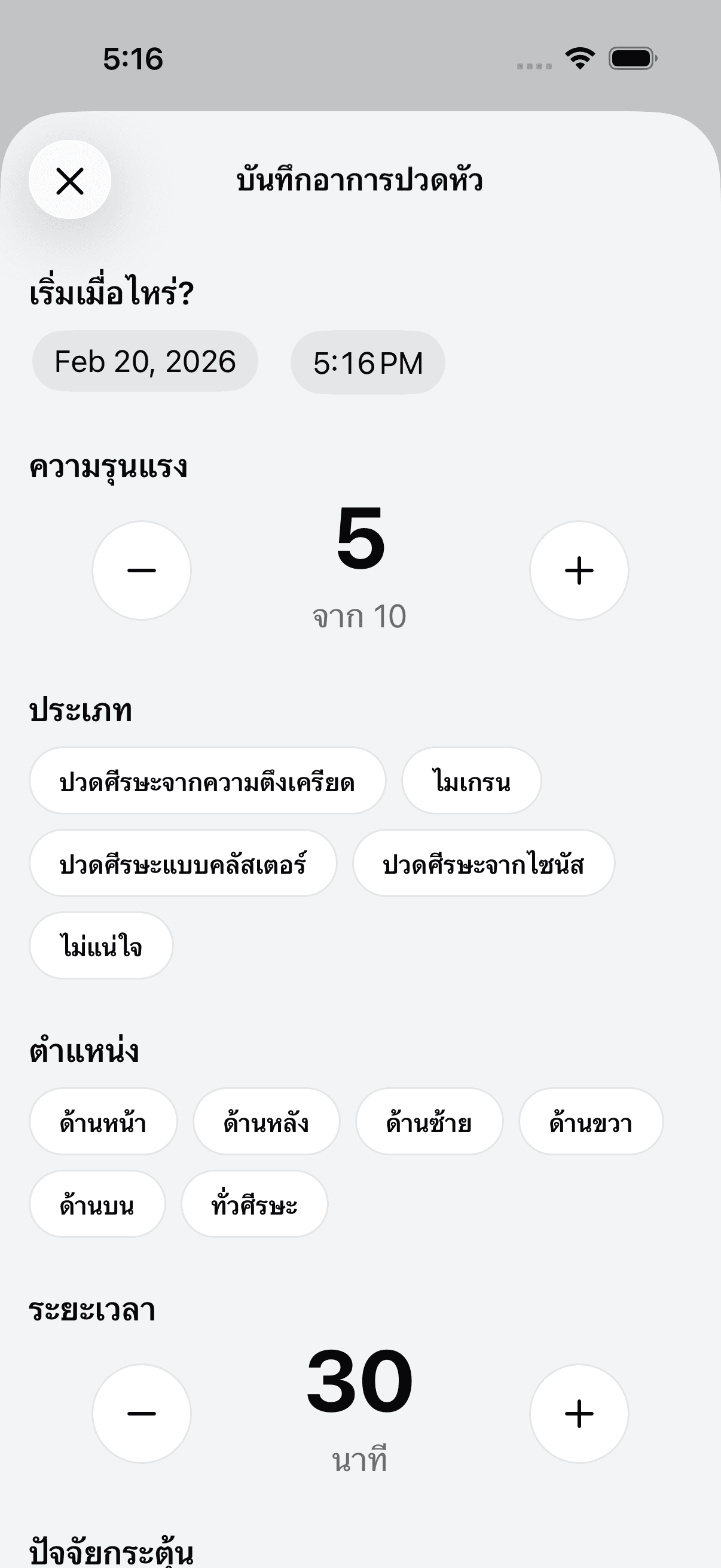Choose ปวดศีรษะจากไซนัส type chip

click(x=484, y=864)
